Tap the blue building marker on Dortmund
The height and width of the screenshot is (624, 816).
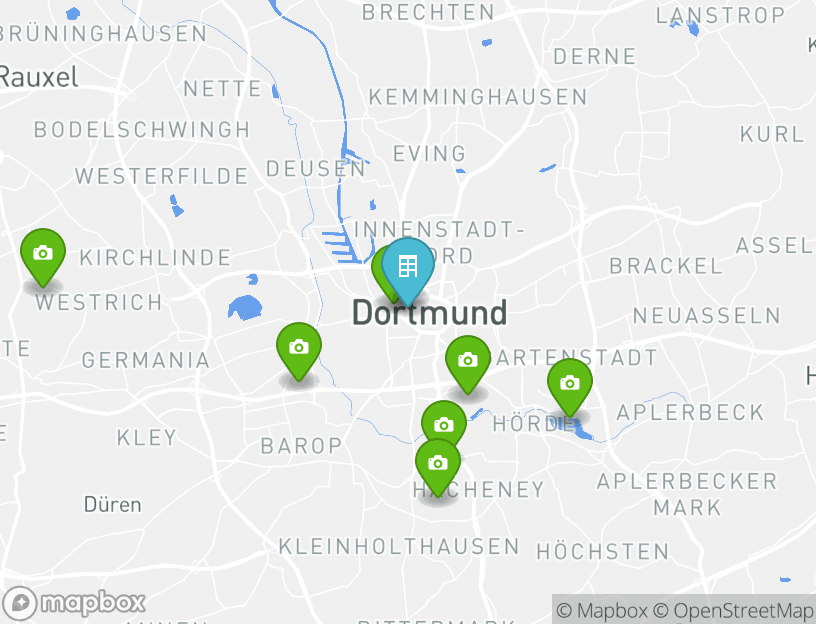407,266
